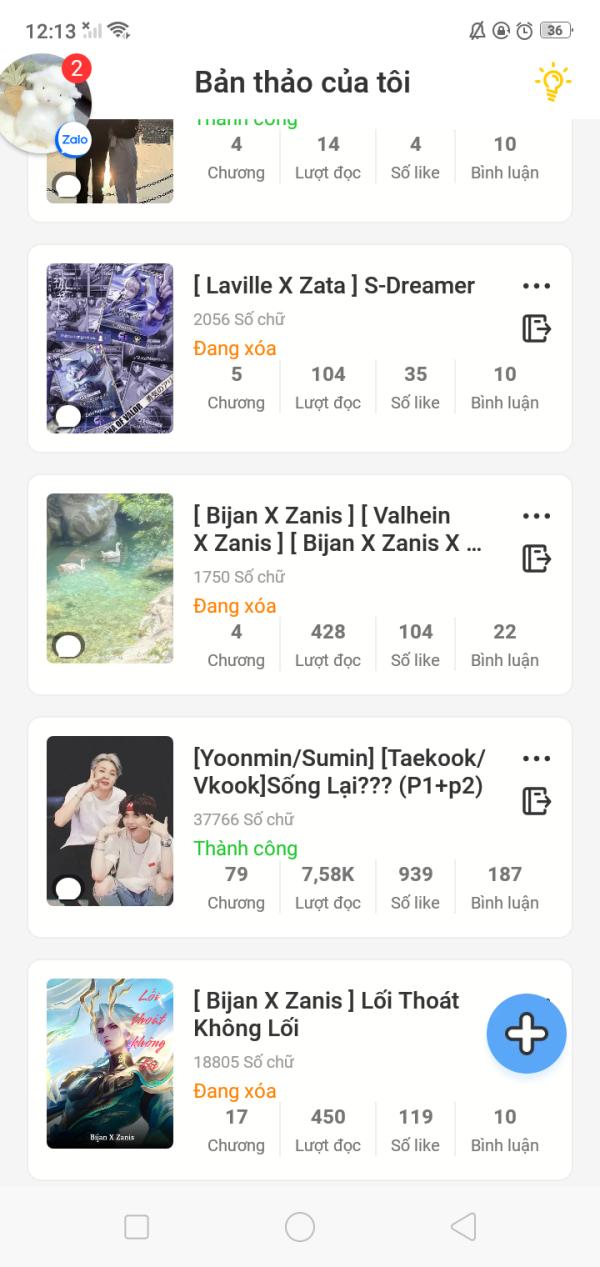
Task: Open the [ Laville X Zata ] S-Dreamer draft
Action: 333,286
